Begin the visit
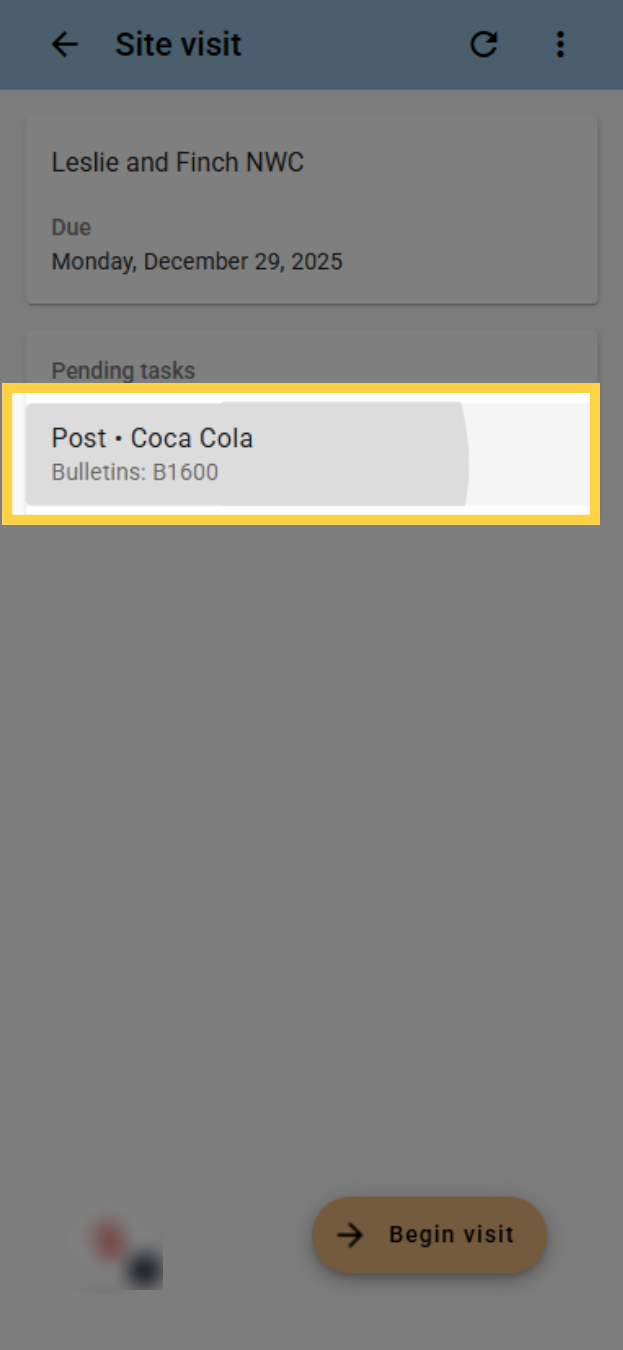The height and width of the screenshot is (1350, 623). click(430, 1235)
